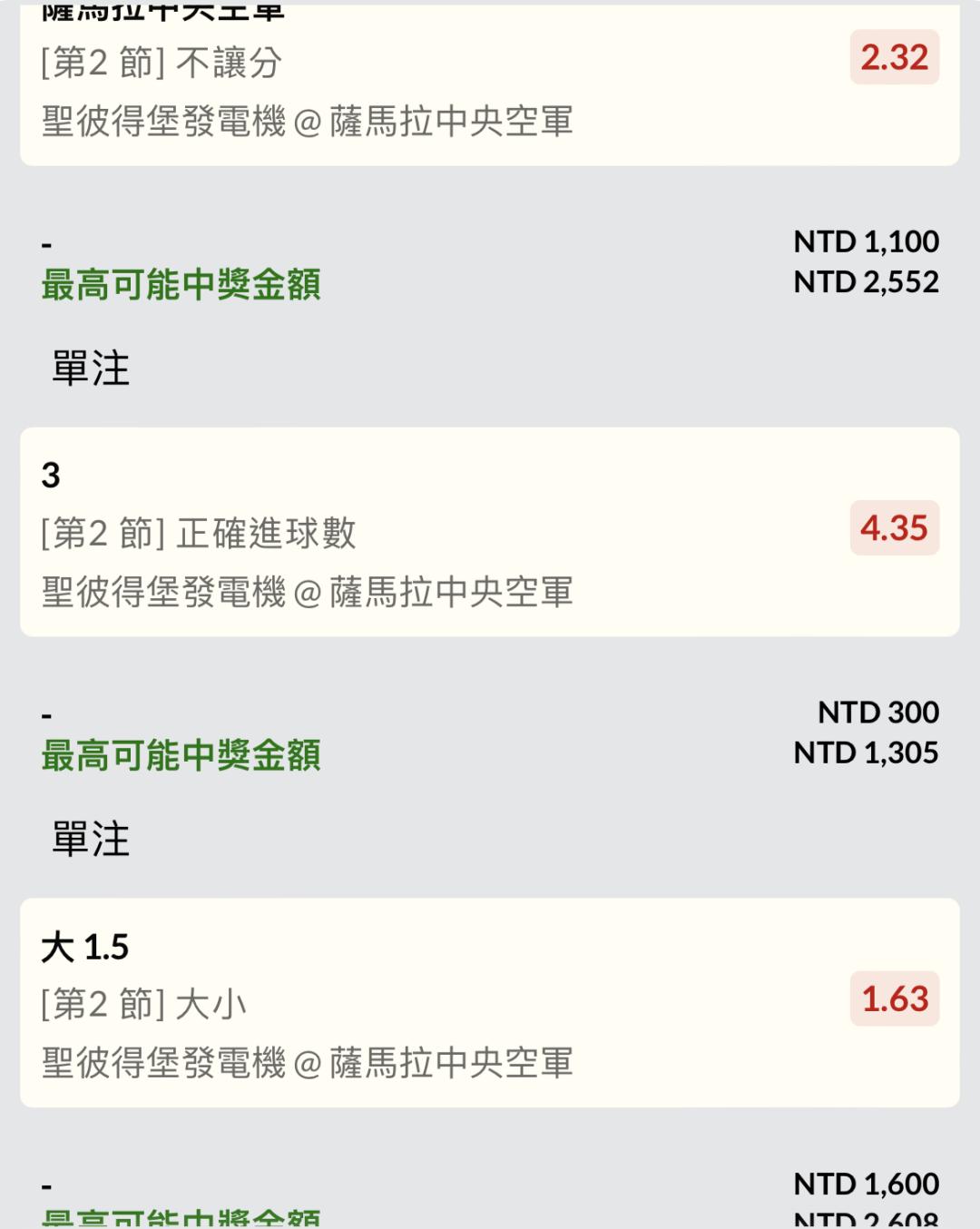Tap the 1.63 odds badge
Viewport: 980px width, 1229px height.
point(894,999)
